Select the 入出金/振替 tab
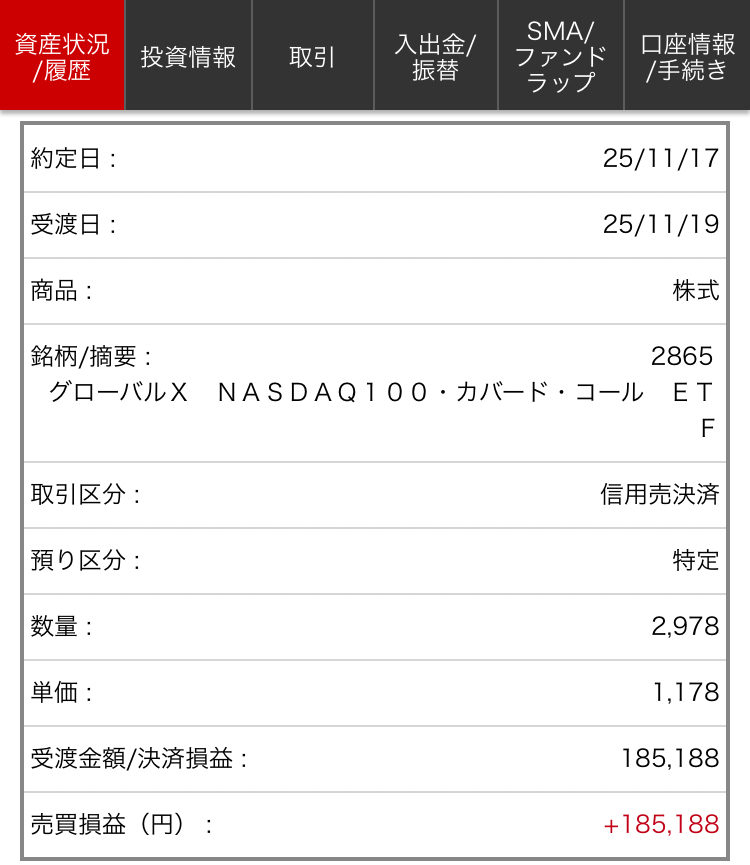This screenshot has width=750, height=865. tap(435, 56)
